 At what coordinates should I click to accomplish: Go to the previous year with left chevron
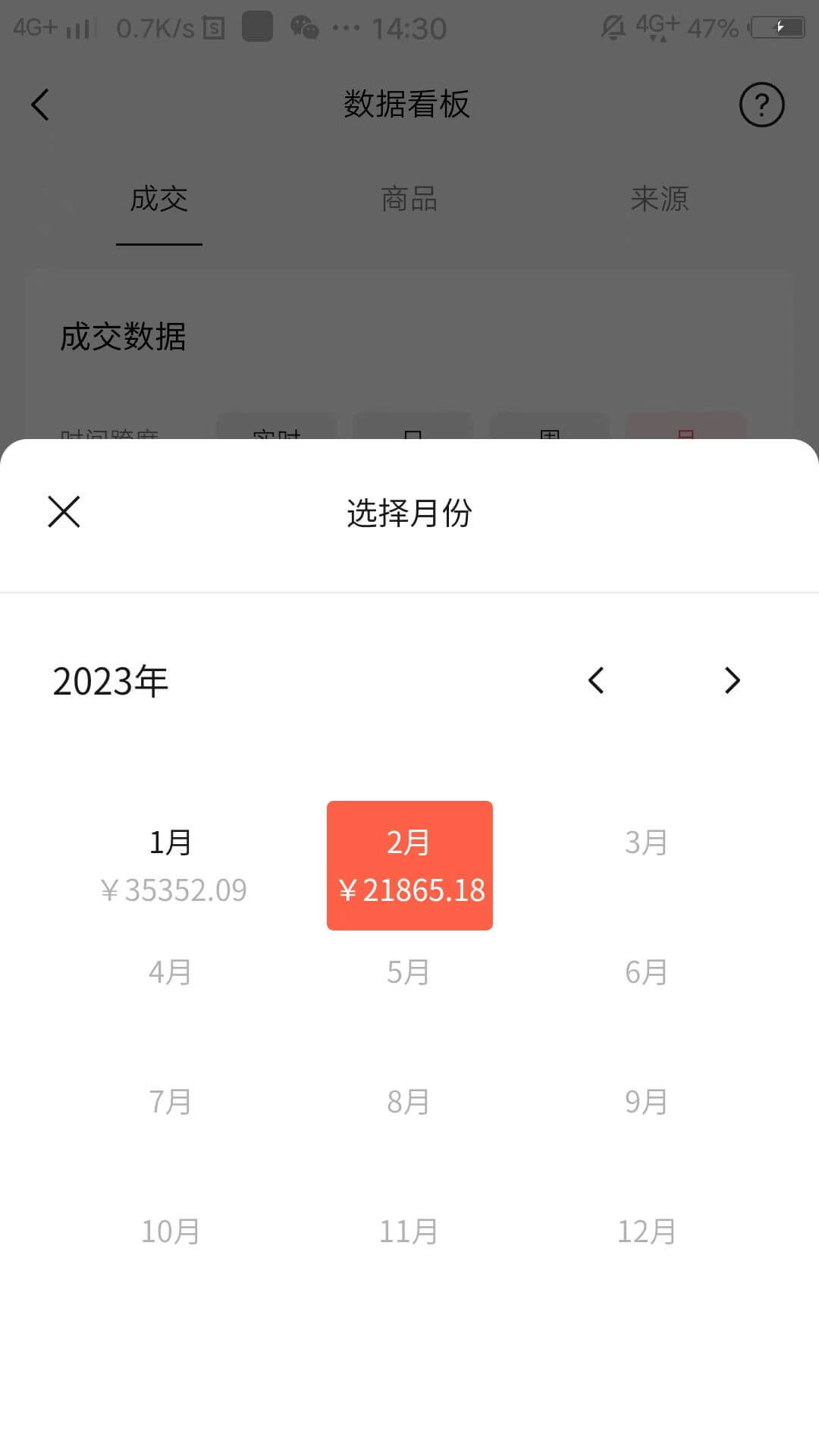(x=595, y=680)
